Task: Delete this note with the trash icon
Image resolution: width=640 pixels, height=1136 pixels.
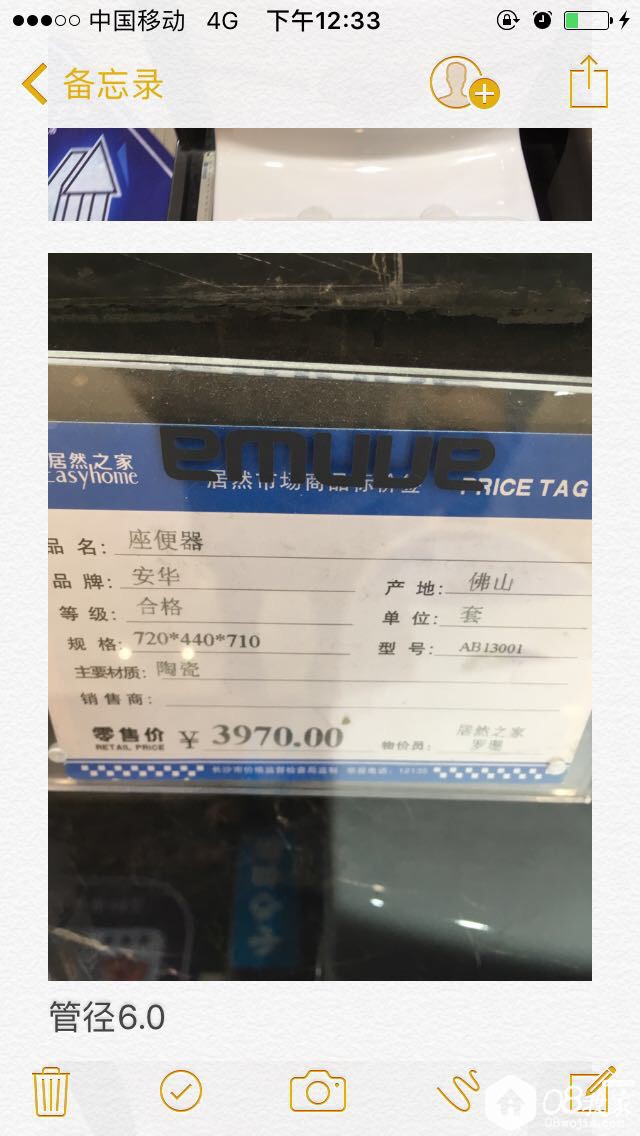Action: [50, 1091]
